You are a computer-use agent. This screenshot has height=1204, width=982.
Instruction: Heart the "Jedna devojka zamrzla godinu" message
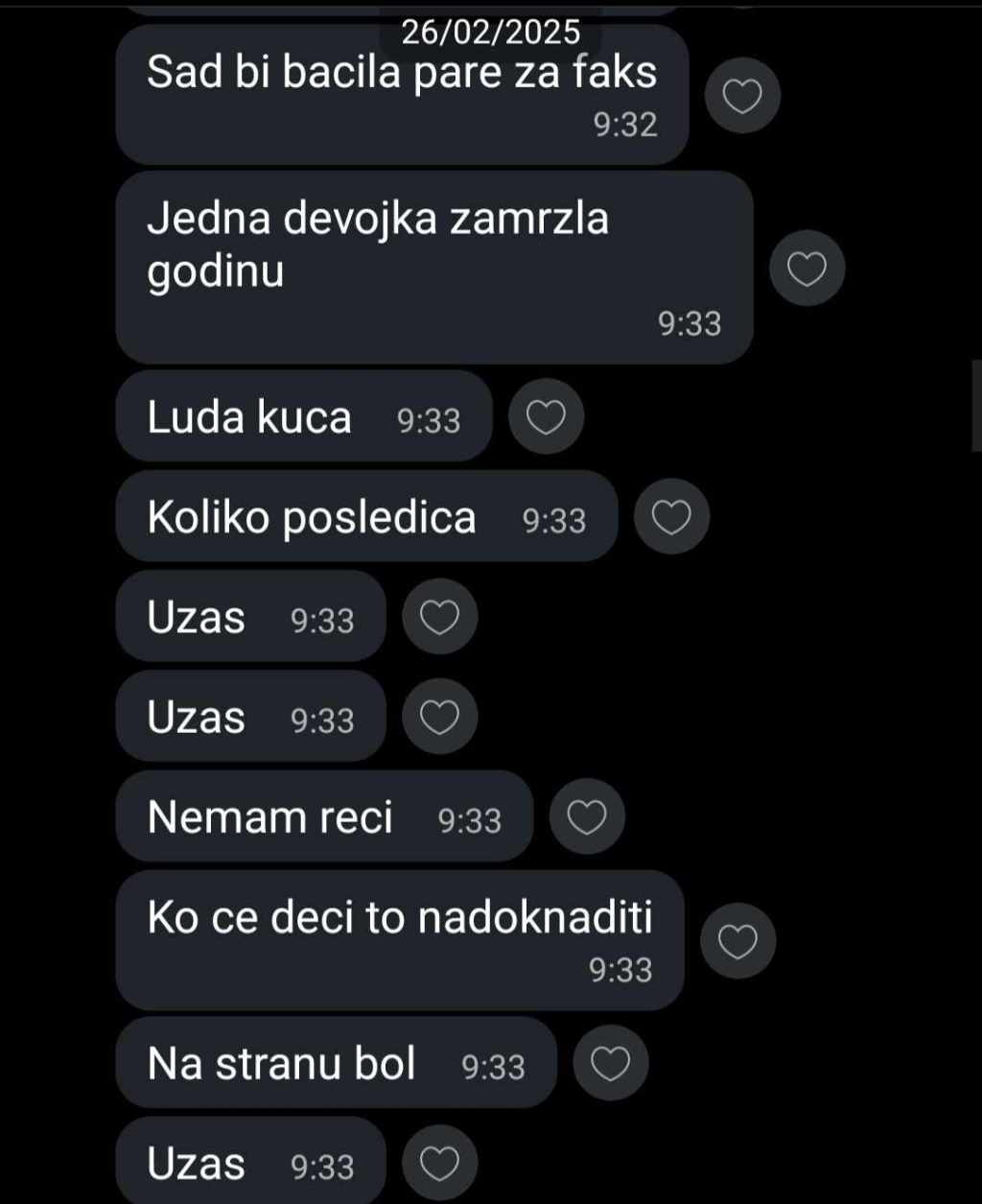[x=807, y=269]
